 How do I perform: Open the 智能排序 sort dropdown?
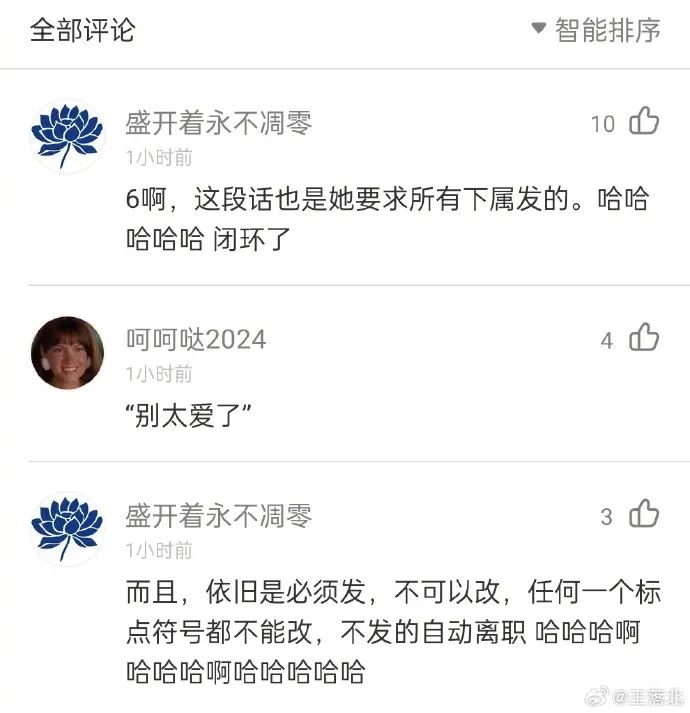596,30
